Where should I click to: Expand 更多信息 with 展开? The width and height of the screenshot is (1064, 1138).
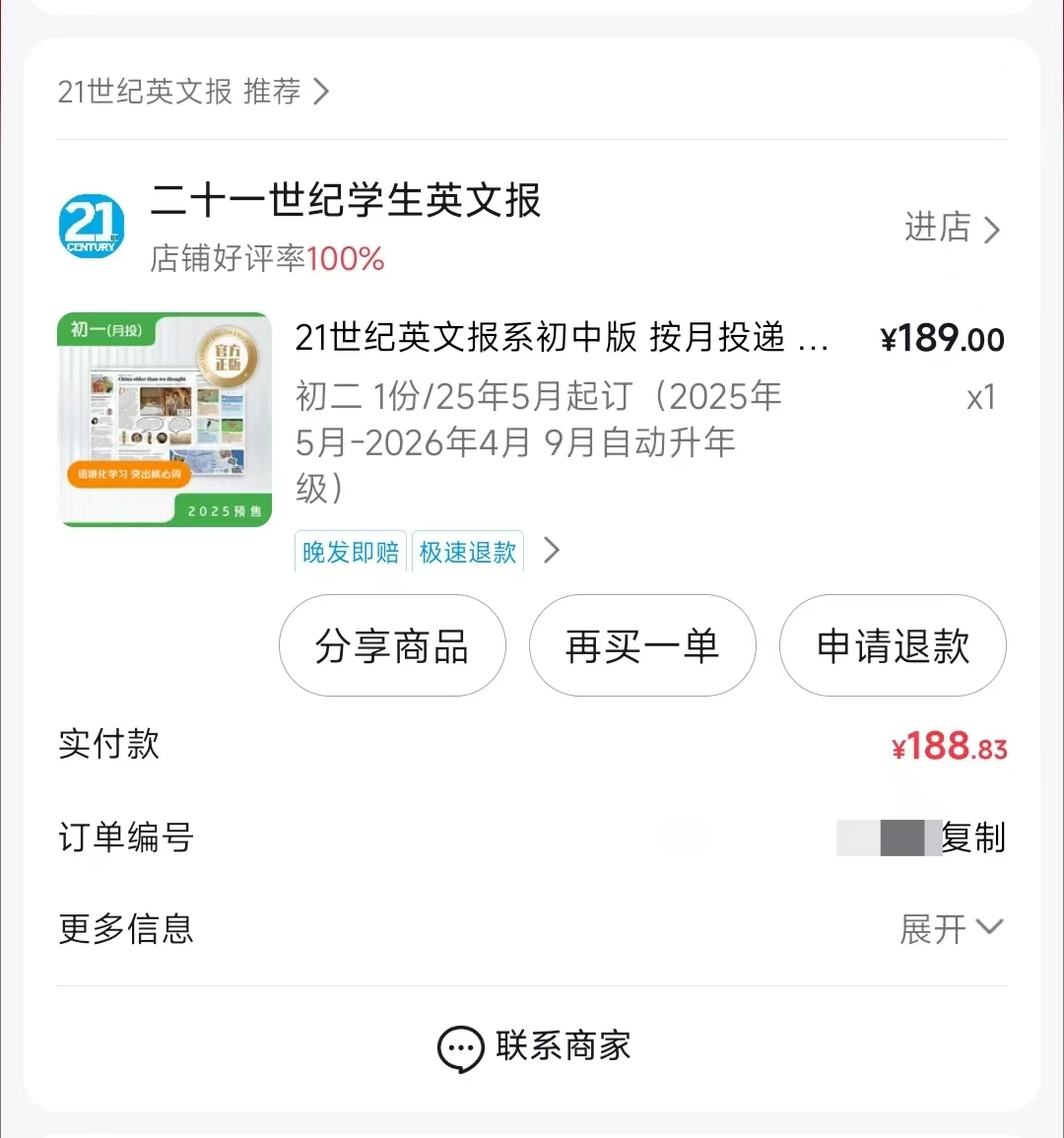coord(950,928)
